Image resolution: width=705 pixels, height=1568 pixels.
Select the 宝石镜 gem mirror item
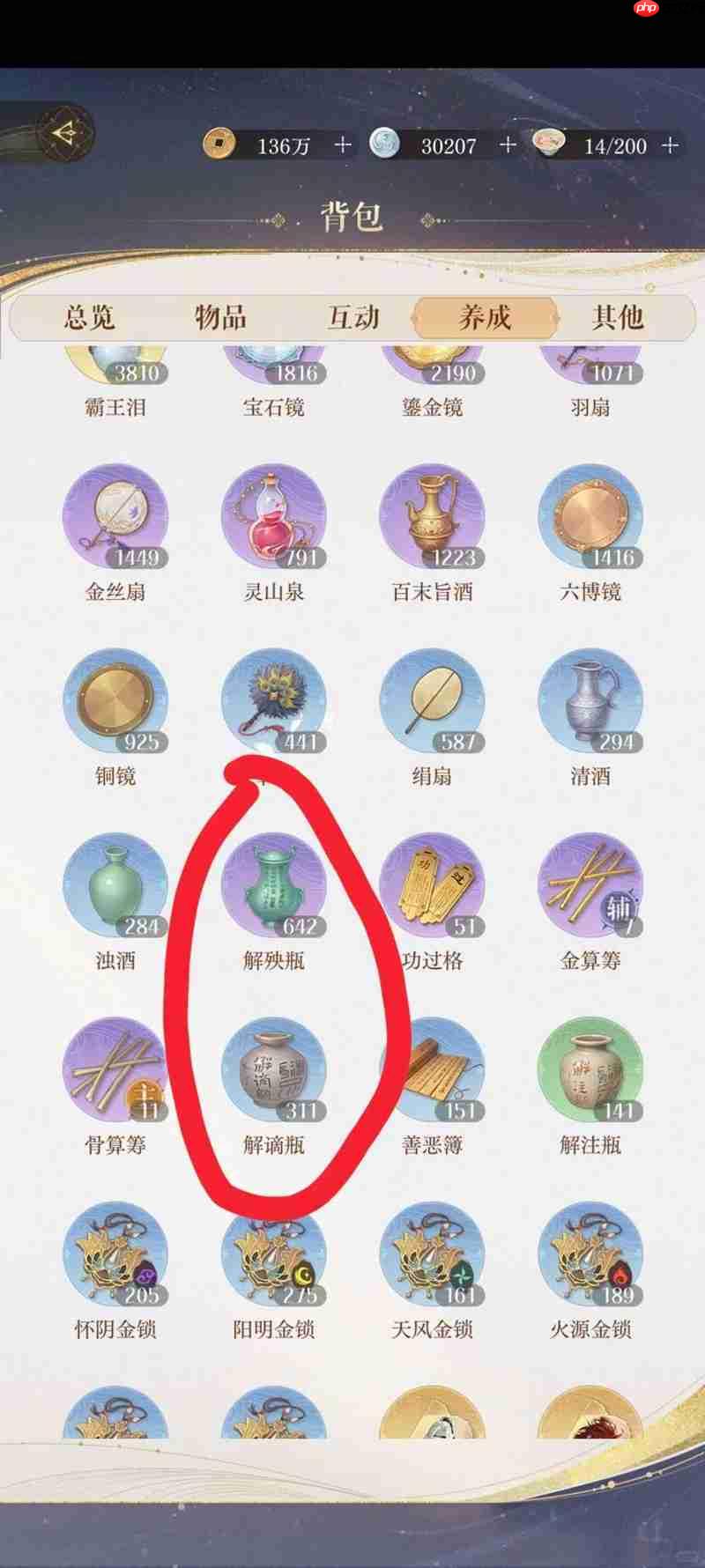(274, 363)
